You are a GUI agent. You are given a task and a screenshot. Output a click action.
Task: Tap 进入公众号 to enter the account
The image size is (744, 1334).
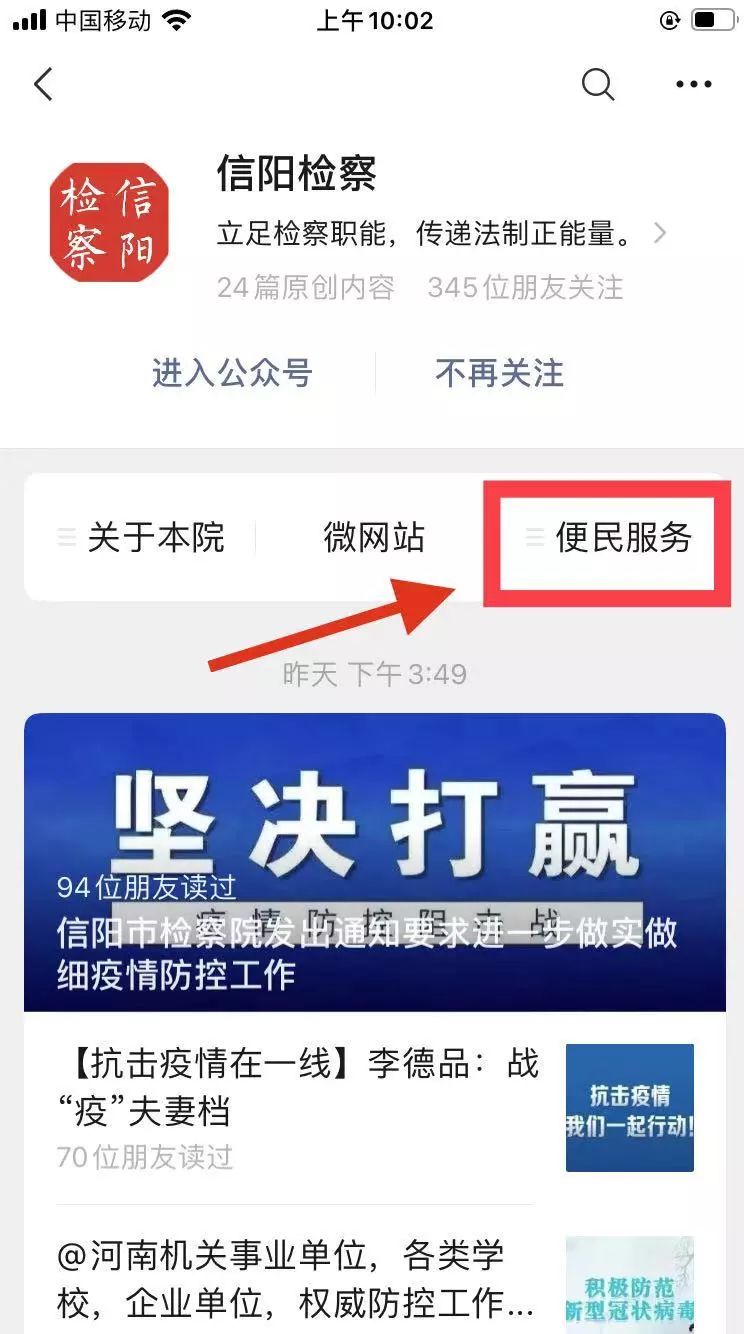[232, 373]
